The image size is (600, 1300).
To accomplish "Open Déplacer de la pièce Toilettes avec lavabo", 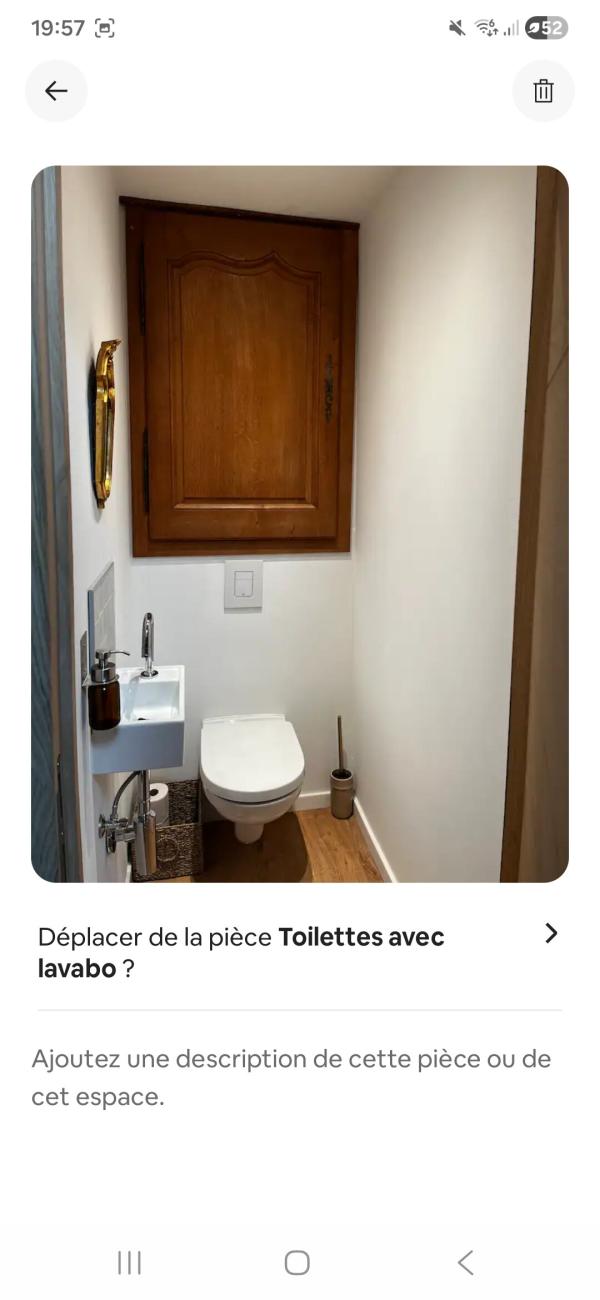I will [x=299, y=952].
